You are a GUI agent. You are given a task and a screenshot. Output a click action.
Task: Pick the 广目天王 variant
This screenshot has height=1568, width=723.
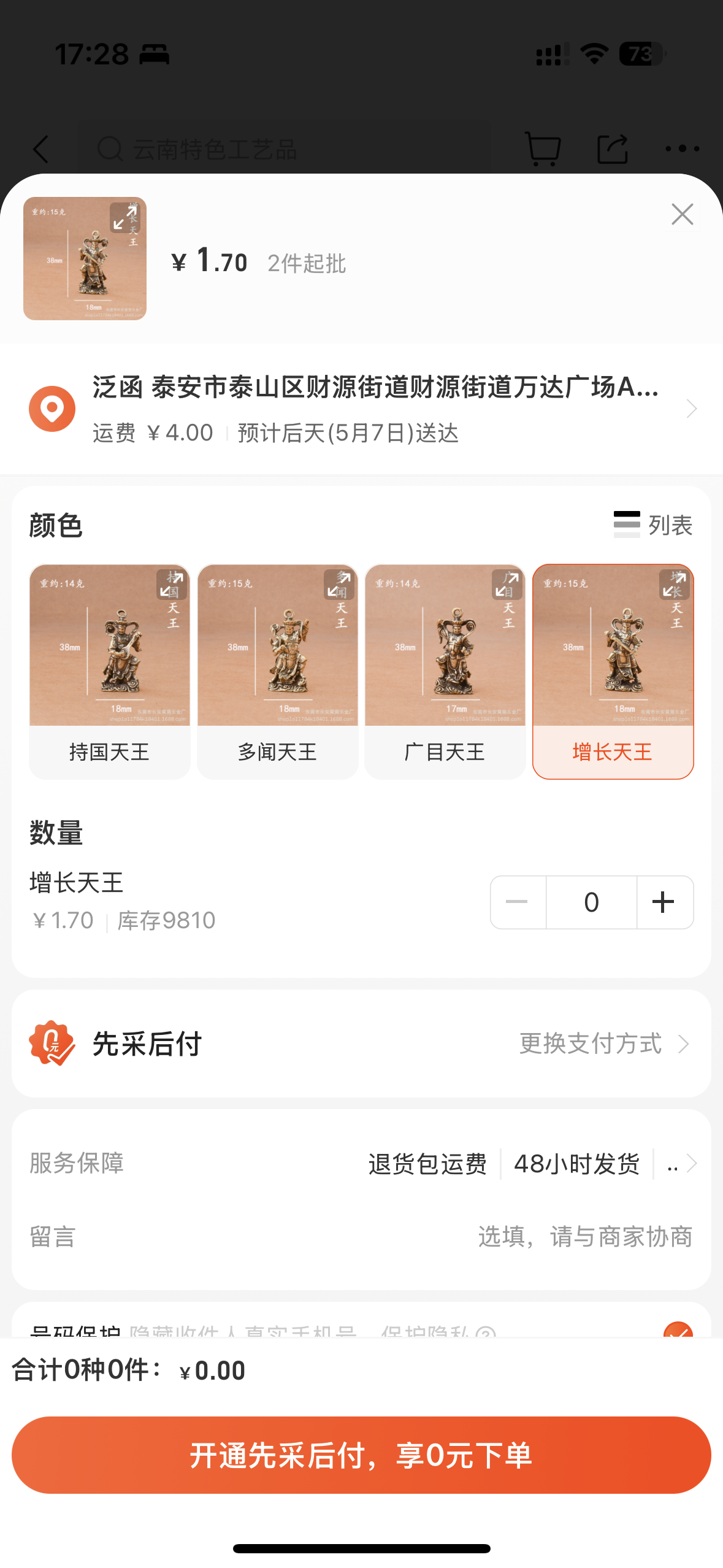[x=445, y=672]
